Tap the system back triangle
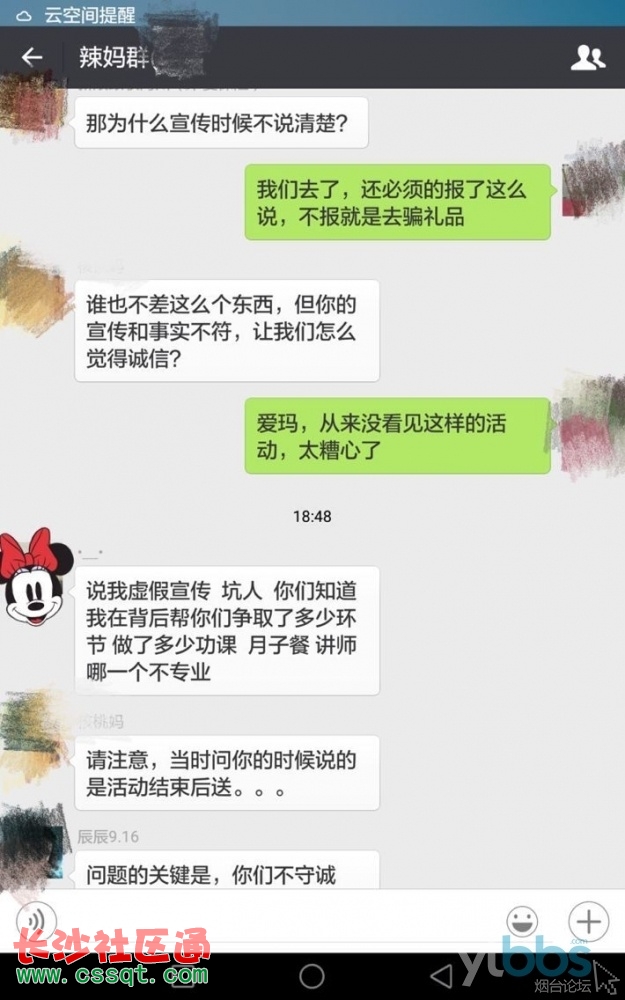The width and height of the screenshot is (625, 1000). pos(441,975)
